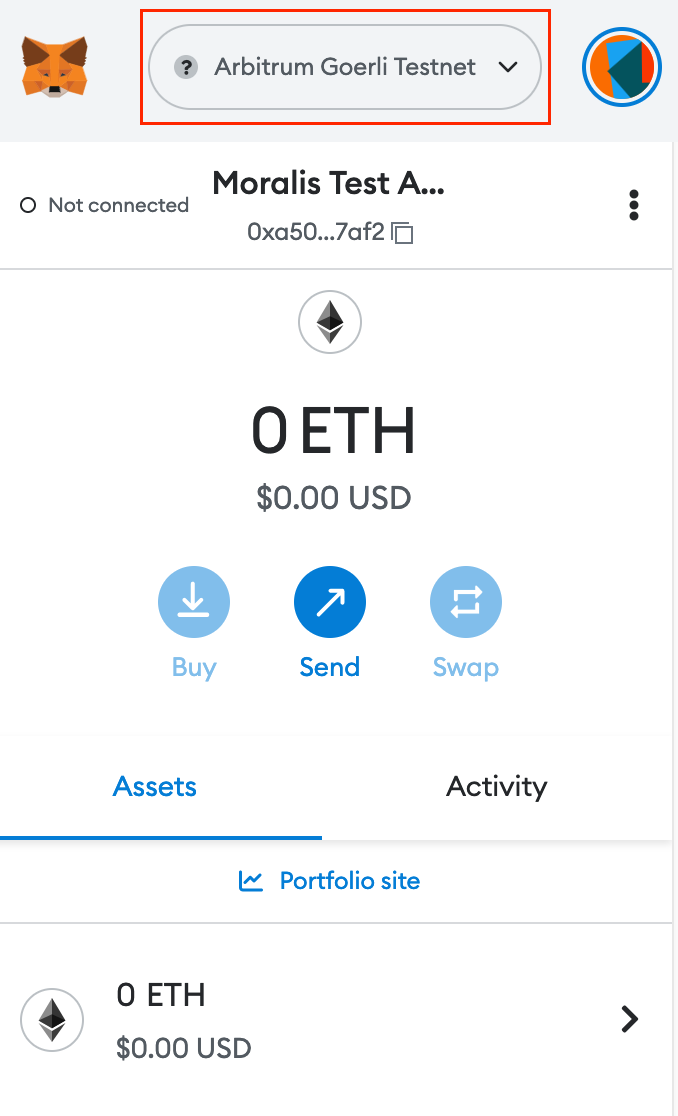Viewport: 678px width, 1116px height.
Task: Open the Portfolio site link
Action: pos(329,881)
